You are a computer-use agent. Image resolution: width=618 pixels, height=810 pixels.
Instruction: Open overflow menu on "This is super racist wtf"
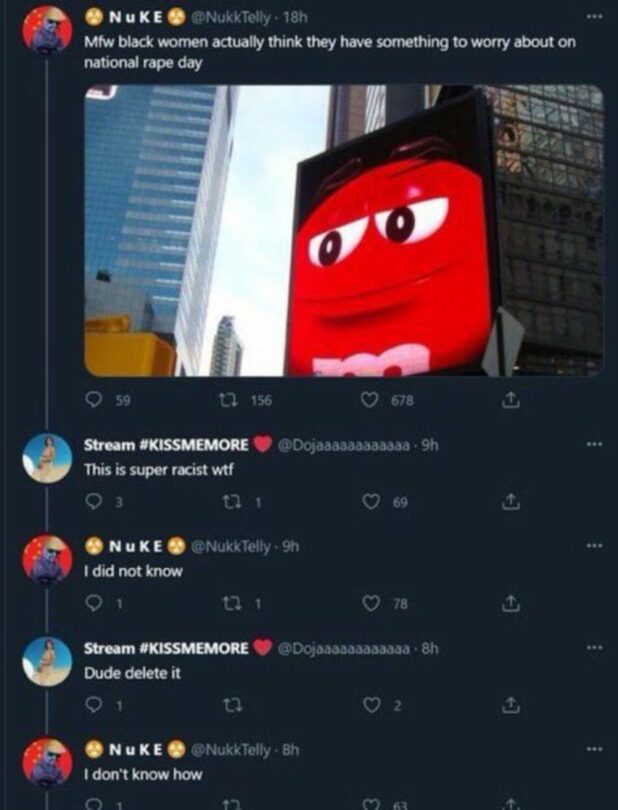click(595, 445)
